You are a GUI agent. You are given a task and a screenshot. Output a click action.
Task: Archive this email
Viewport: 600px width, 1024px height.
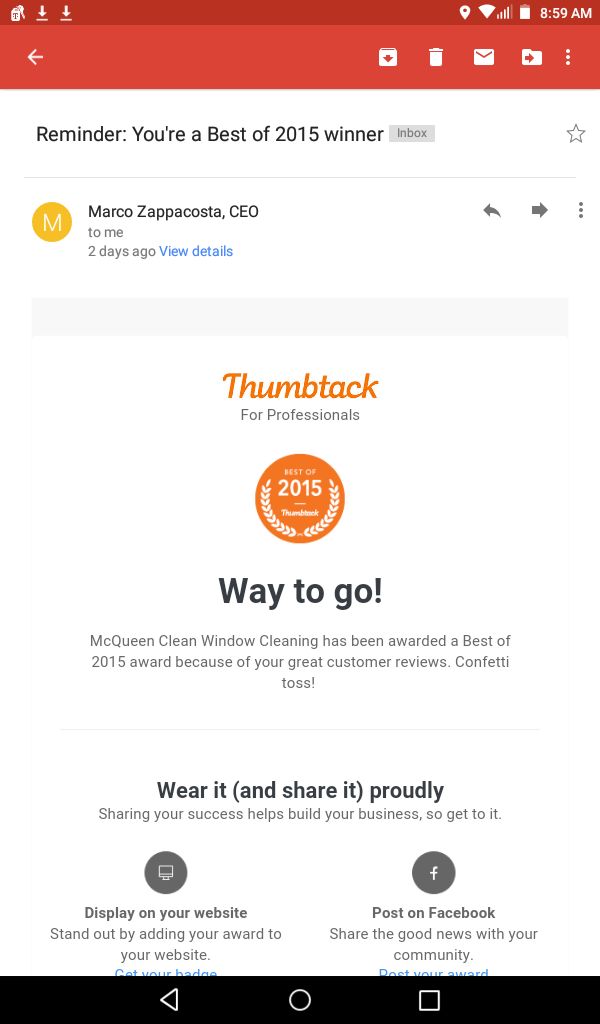[x=388, y=58]
